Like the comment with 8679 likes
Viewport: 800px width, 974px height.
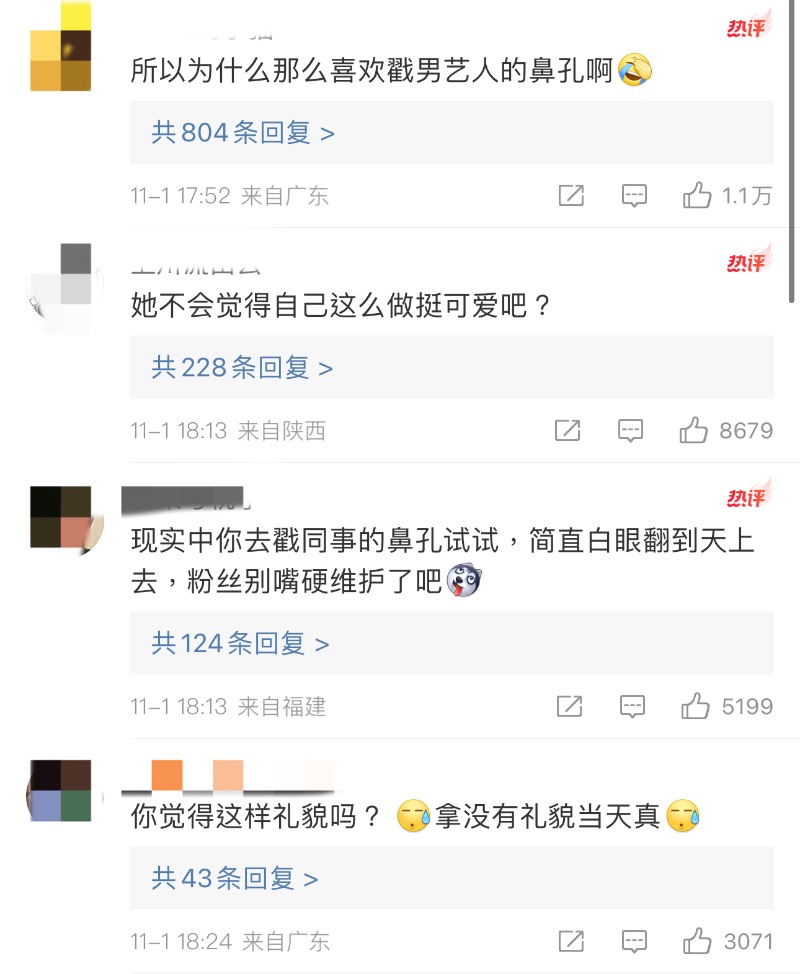click(x=694, y=431)
